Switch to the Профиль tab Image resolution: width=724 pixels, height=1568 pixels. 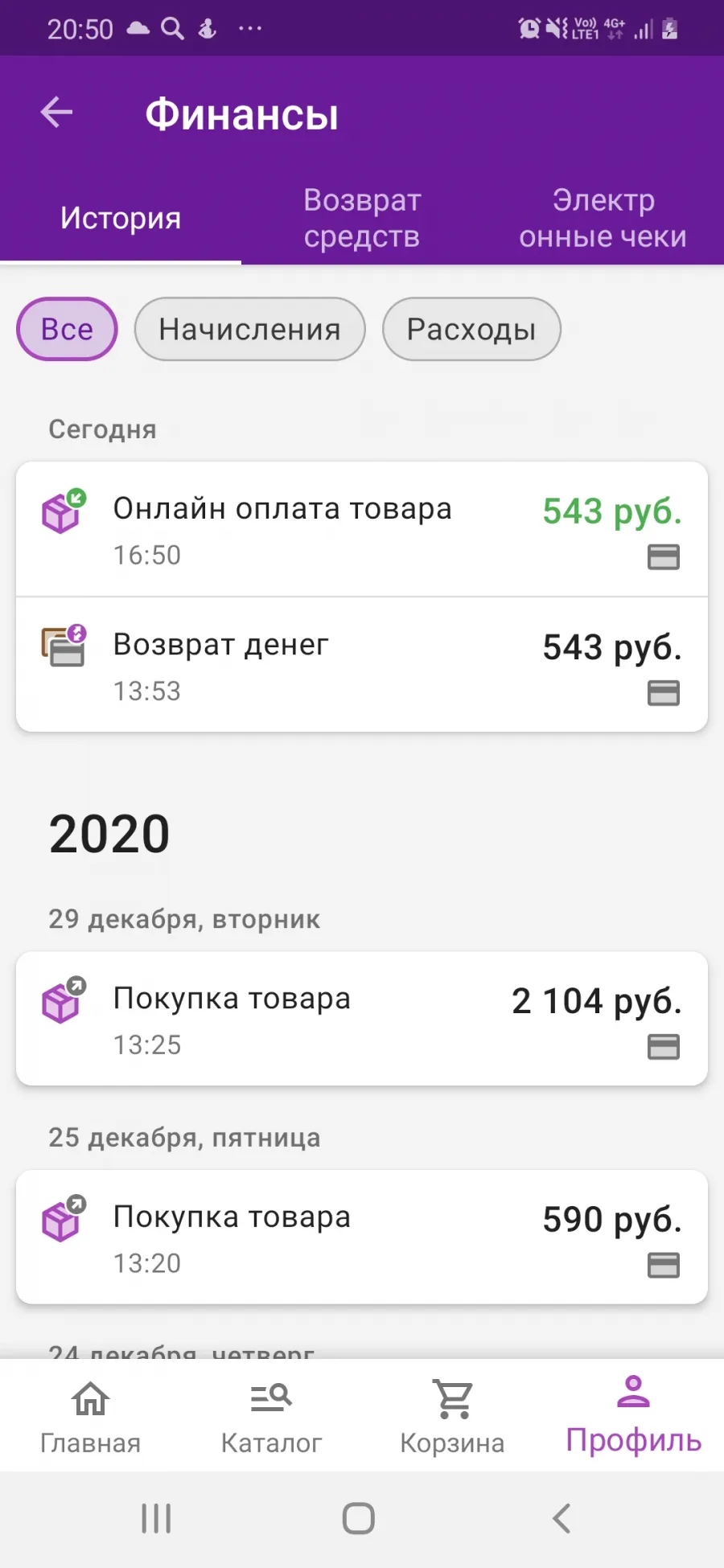633,1417
